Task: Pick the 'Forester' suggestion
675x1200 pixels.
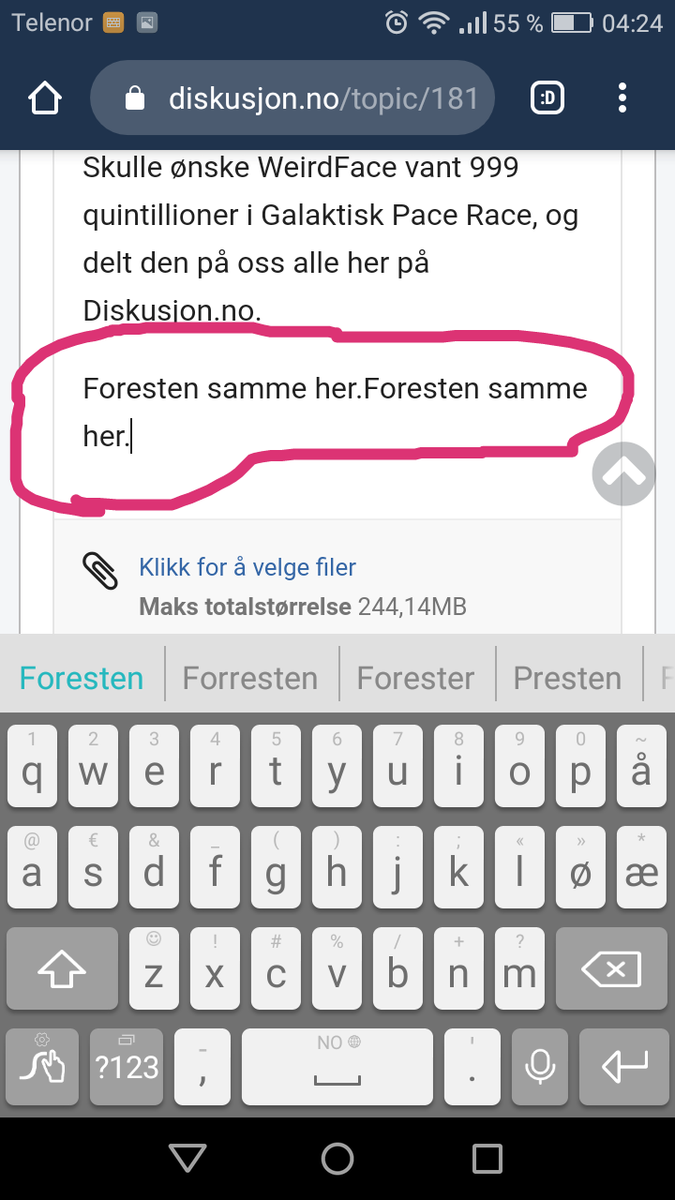Action: point(416,678)
